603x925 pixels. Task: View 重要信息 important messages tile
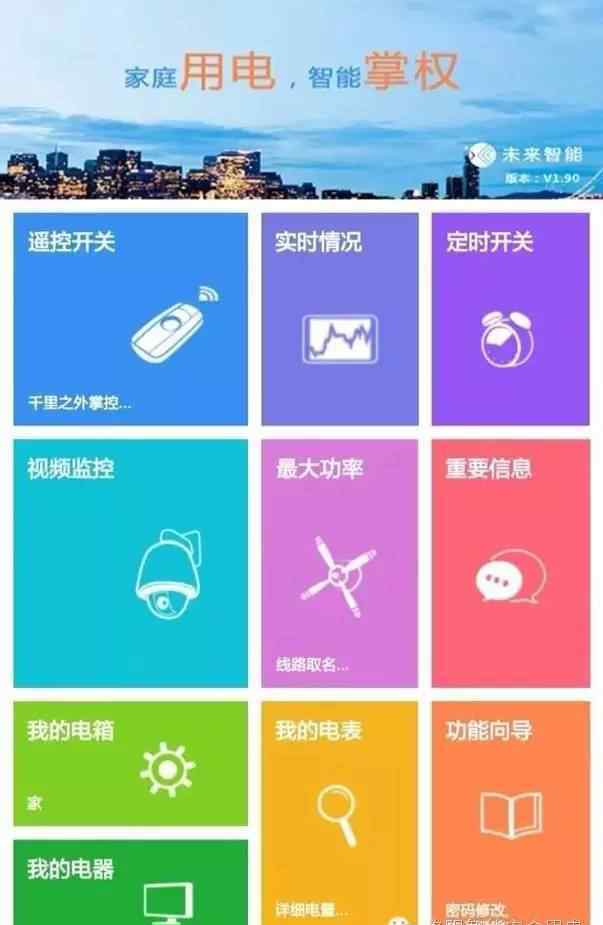point(510,562)
